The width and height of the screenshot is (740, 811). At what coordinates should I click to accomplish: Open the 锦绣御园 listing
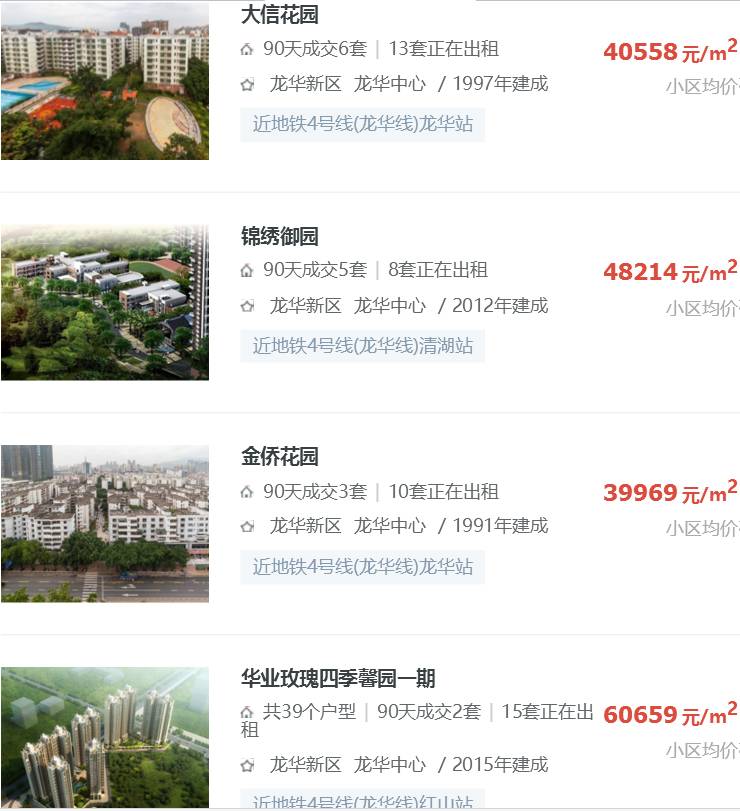pyautogui.click(x=279, y=237)
